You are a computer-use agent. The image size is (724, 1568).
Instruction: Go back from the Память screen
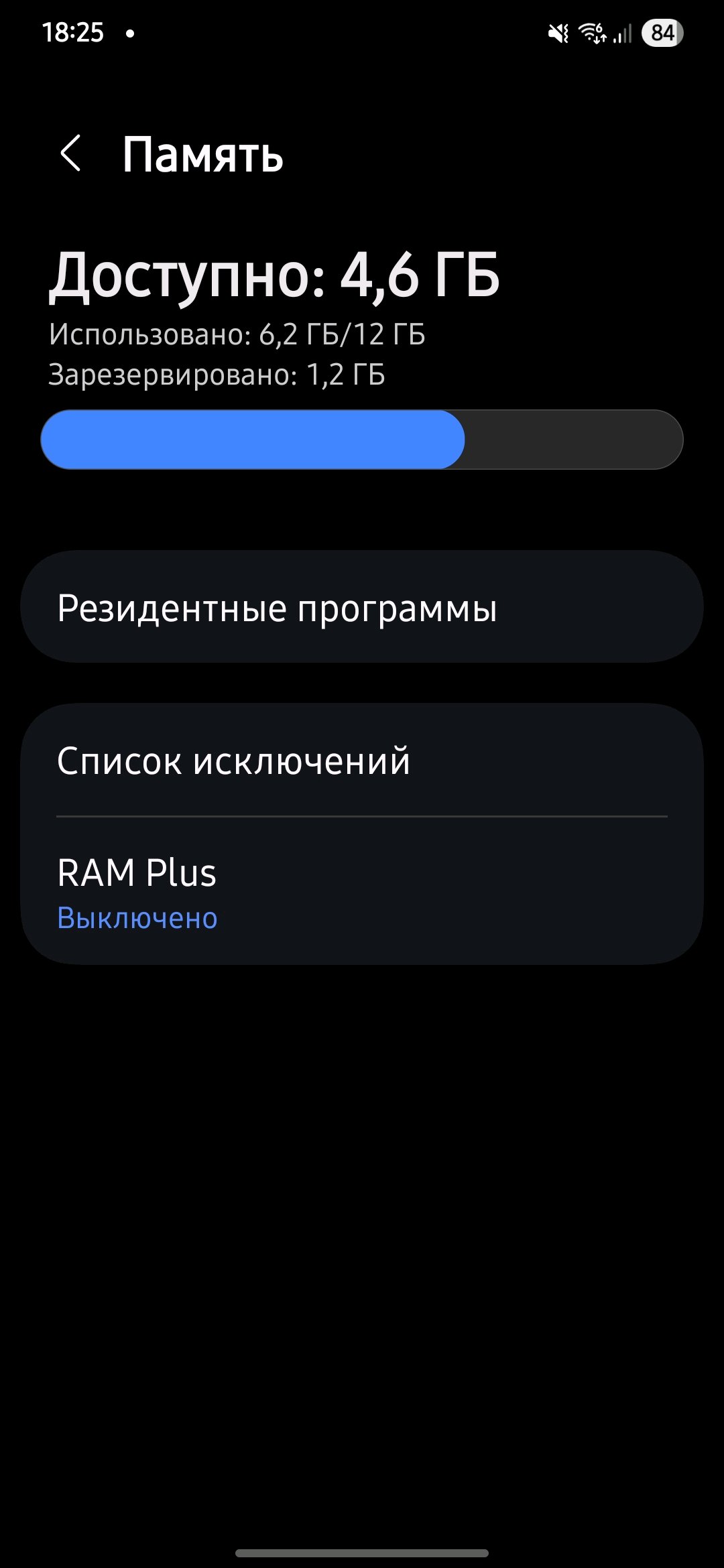coord(70,153)
